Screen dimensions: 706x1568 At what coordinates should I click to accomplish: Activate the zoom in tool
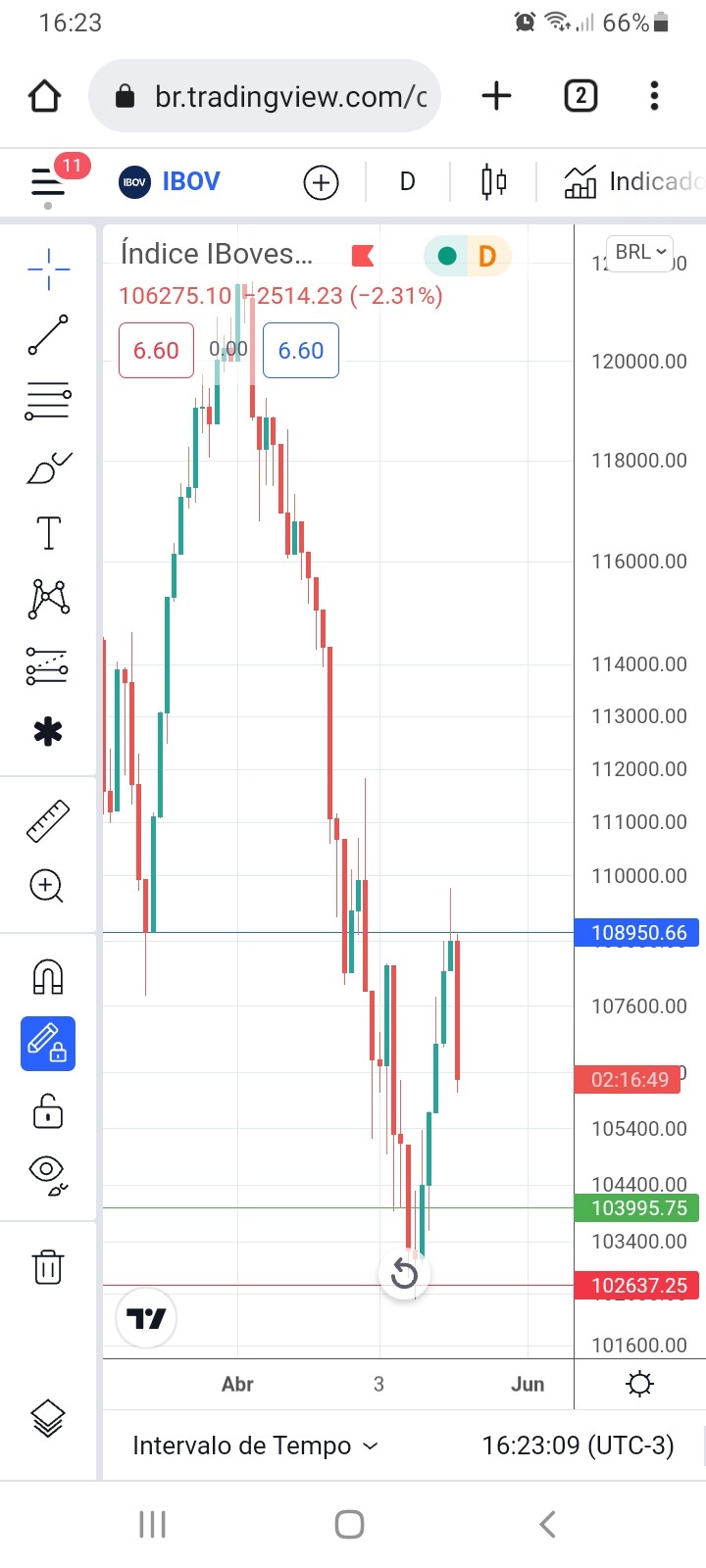click(48, 886)
